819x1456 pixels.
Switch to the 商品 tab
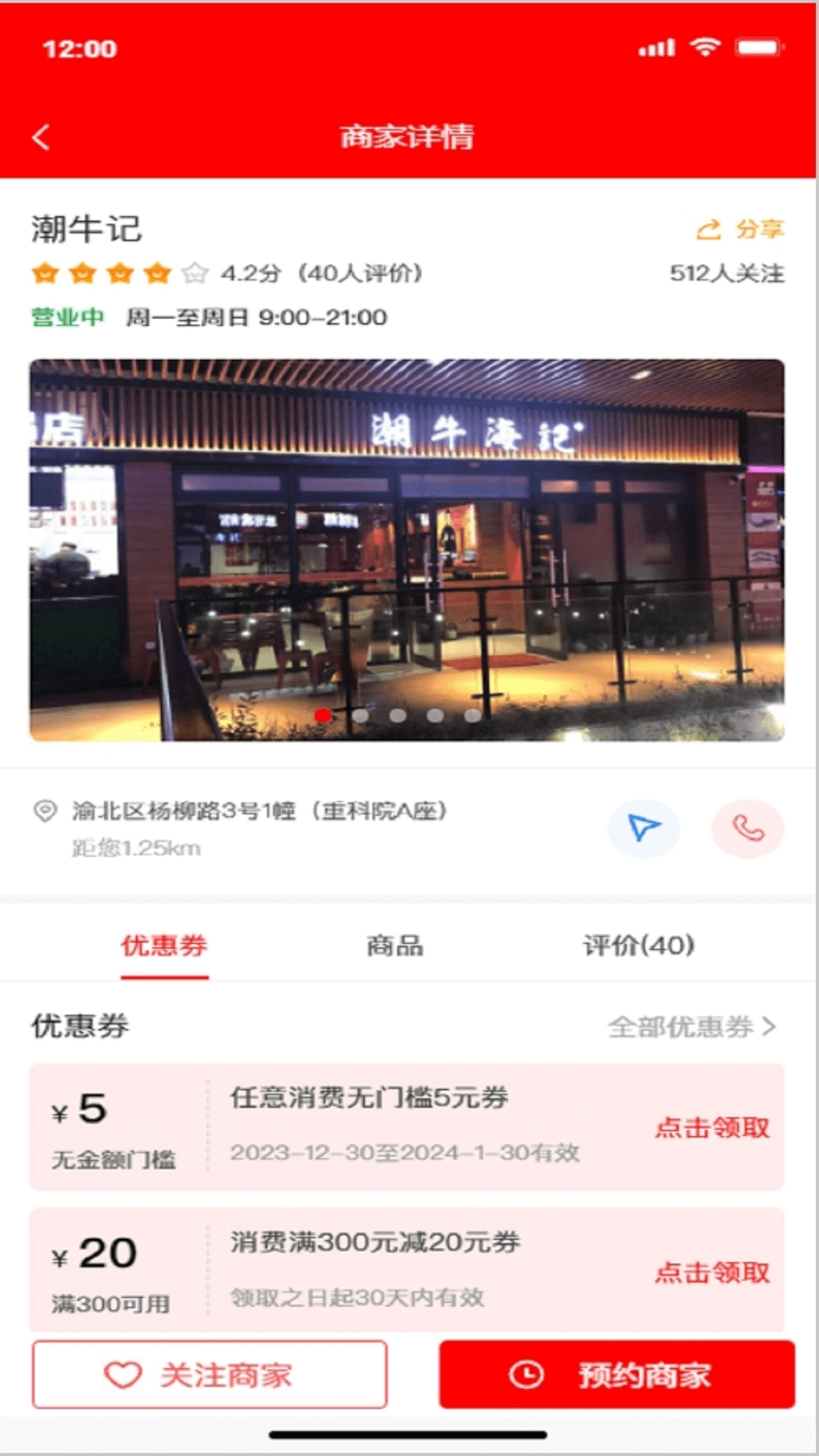pos(395,946)
